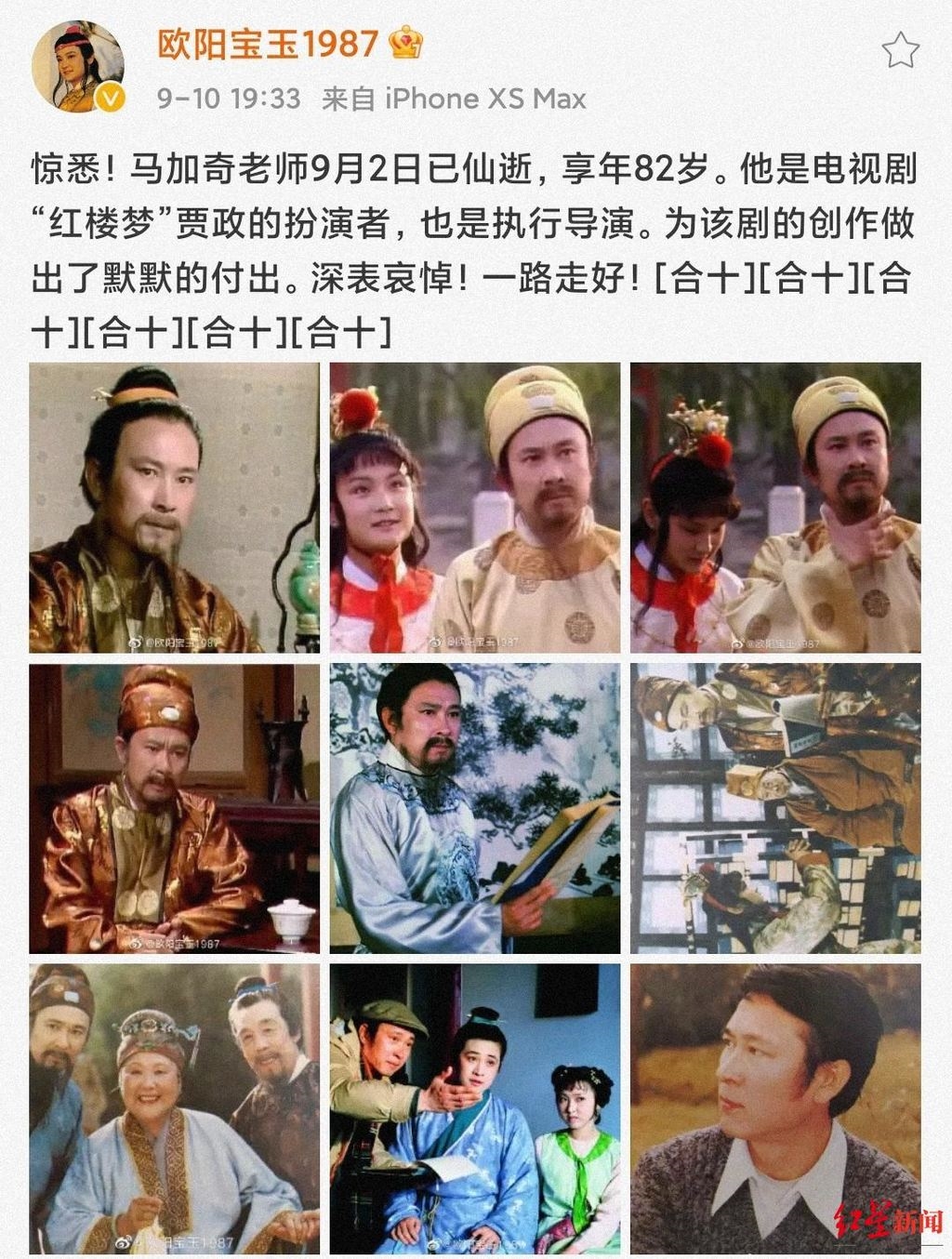
Task: Open the group photo with the smiling elderly lady
Action: (x=174, y=1108)
